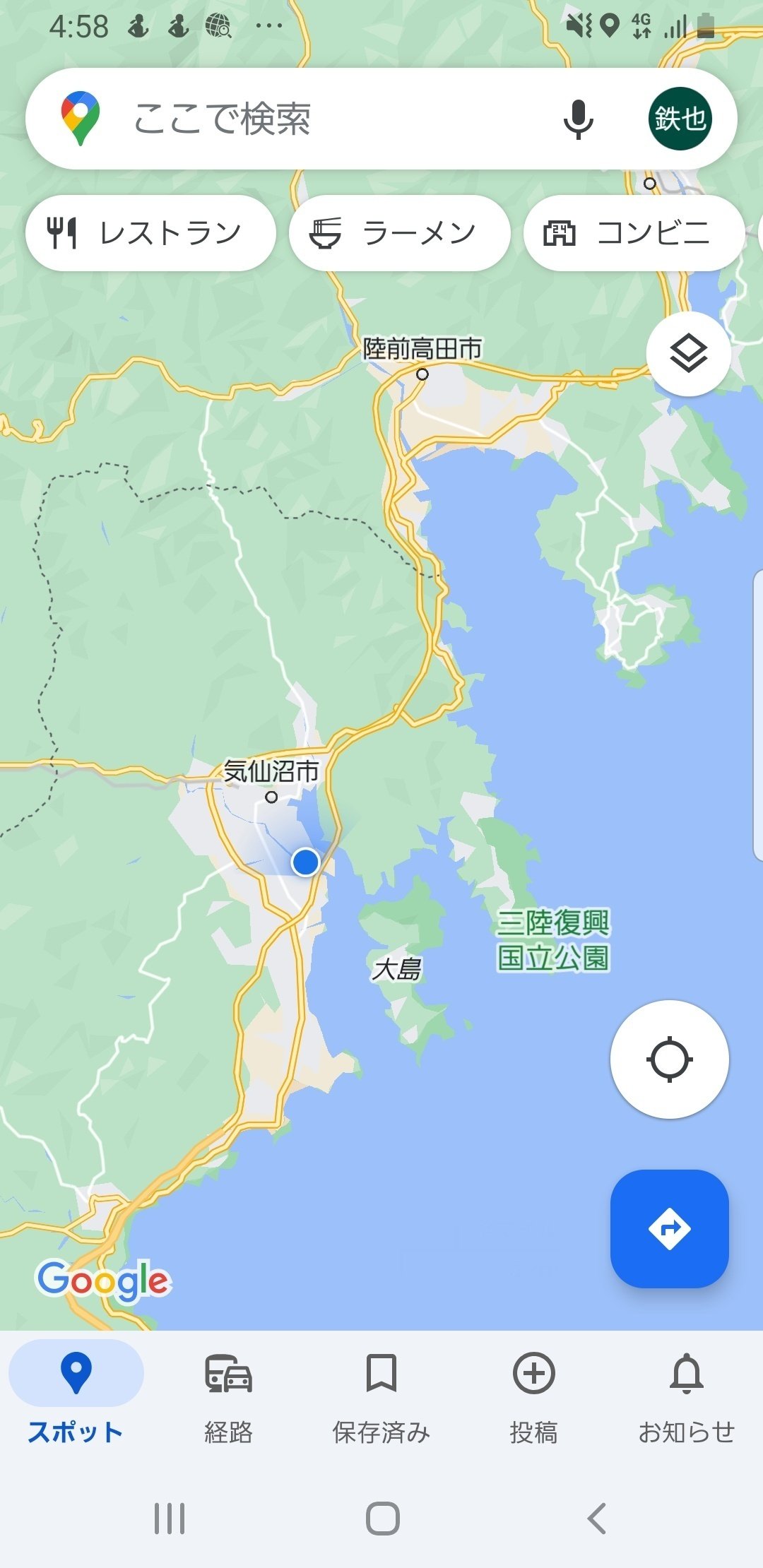This screenshot has width=763, height=1568.
Task: Start voice search with the microphone
Action: coord(578,119)
